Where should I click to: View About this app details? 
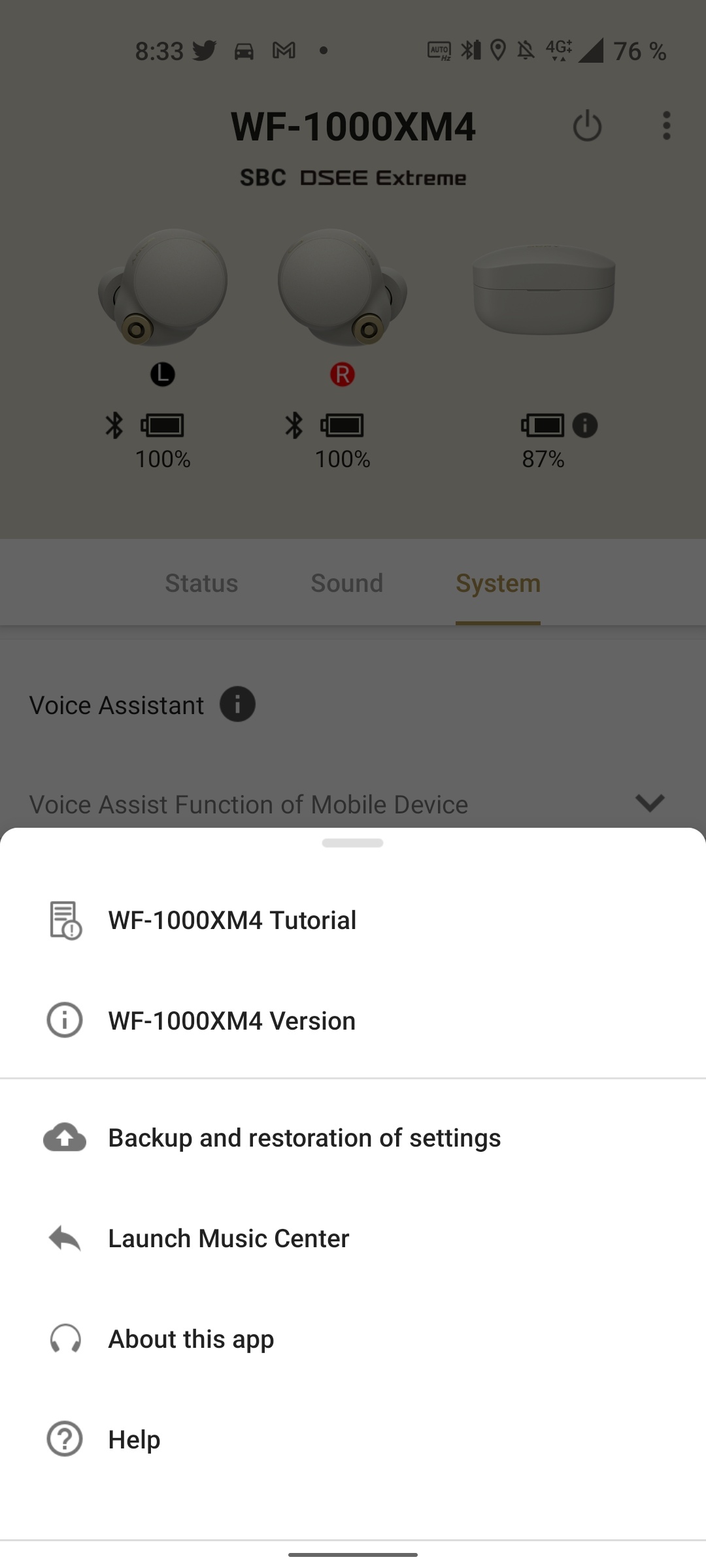190,1338
